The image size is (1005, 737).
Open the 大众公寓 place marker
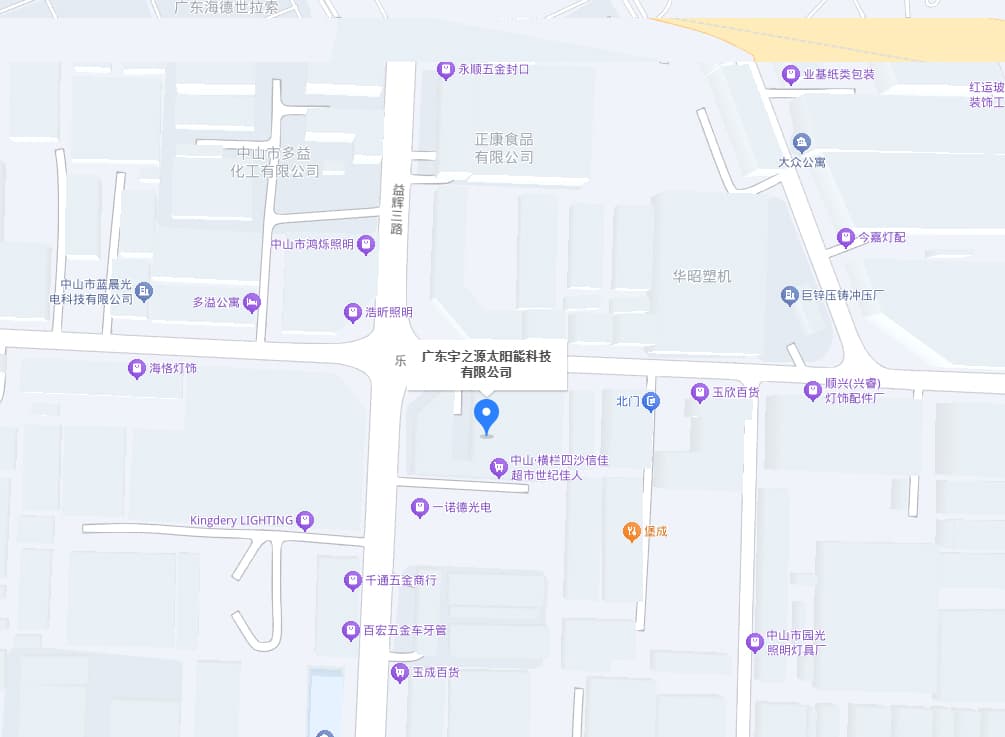click(x=801, y=143)
